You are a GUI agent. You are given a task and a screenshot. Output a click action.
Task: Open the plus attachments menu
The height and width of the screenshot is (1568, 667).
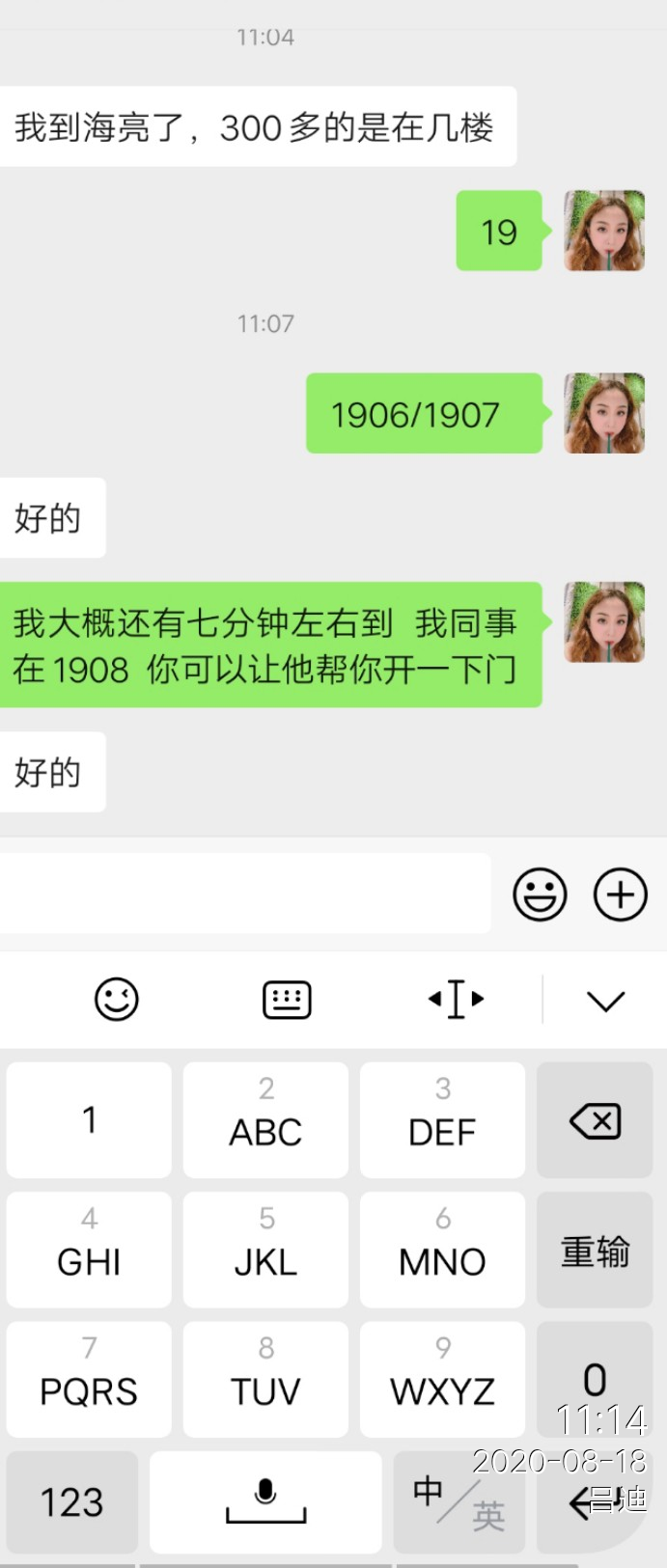tap(620, 894)
